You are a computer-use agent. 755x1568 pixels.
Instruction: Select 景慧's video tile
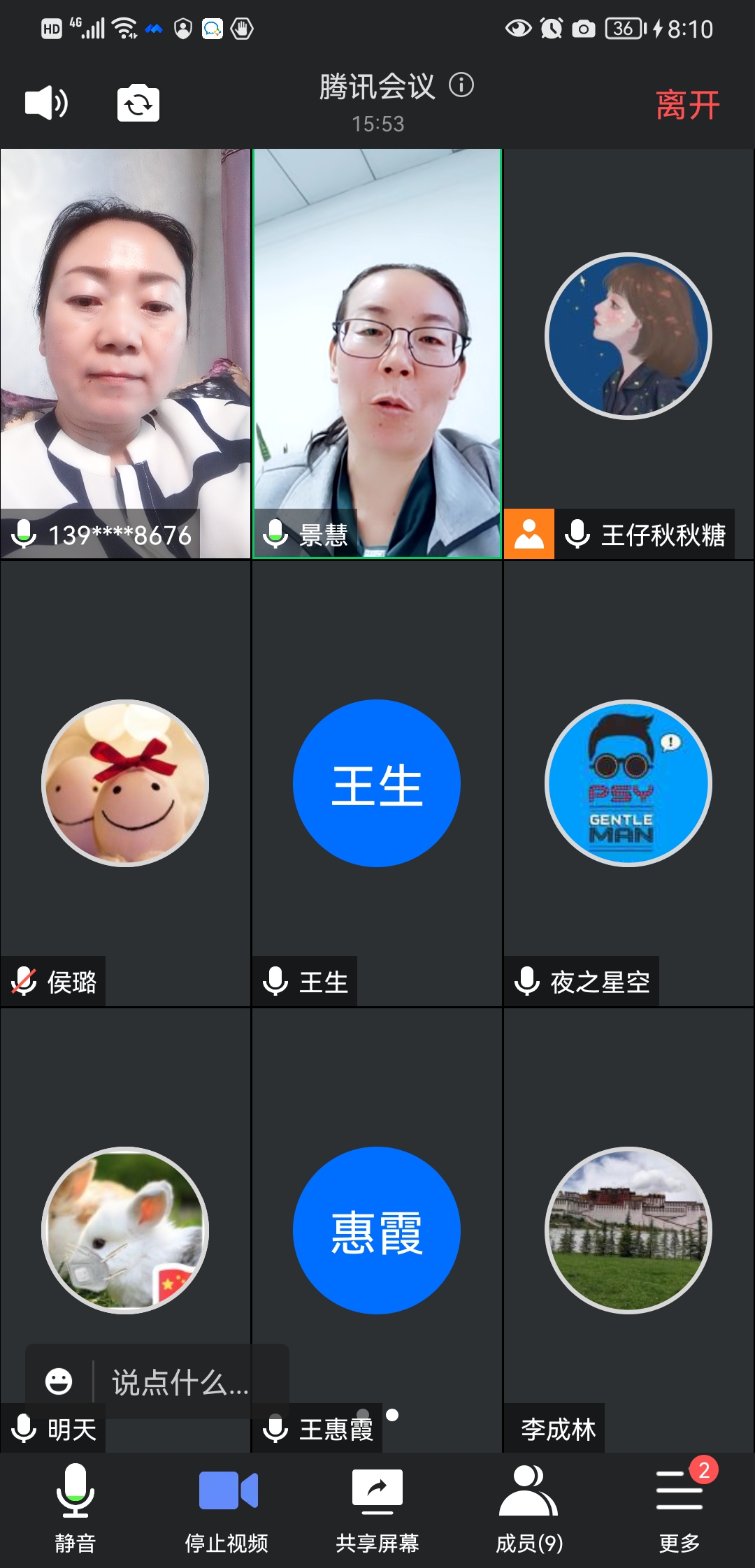(x=377, y=353)
